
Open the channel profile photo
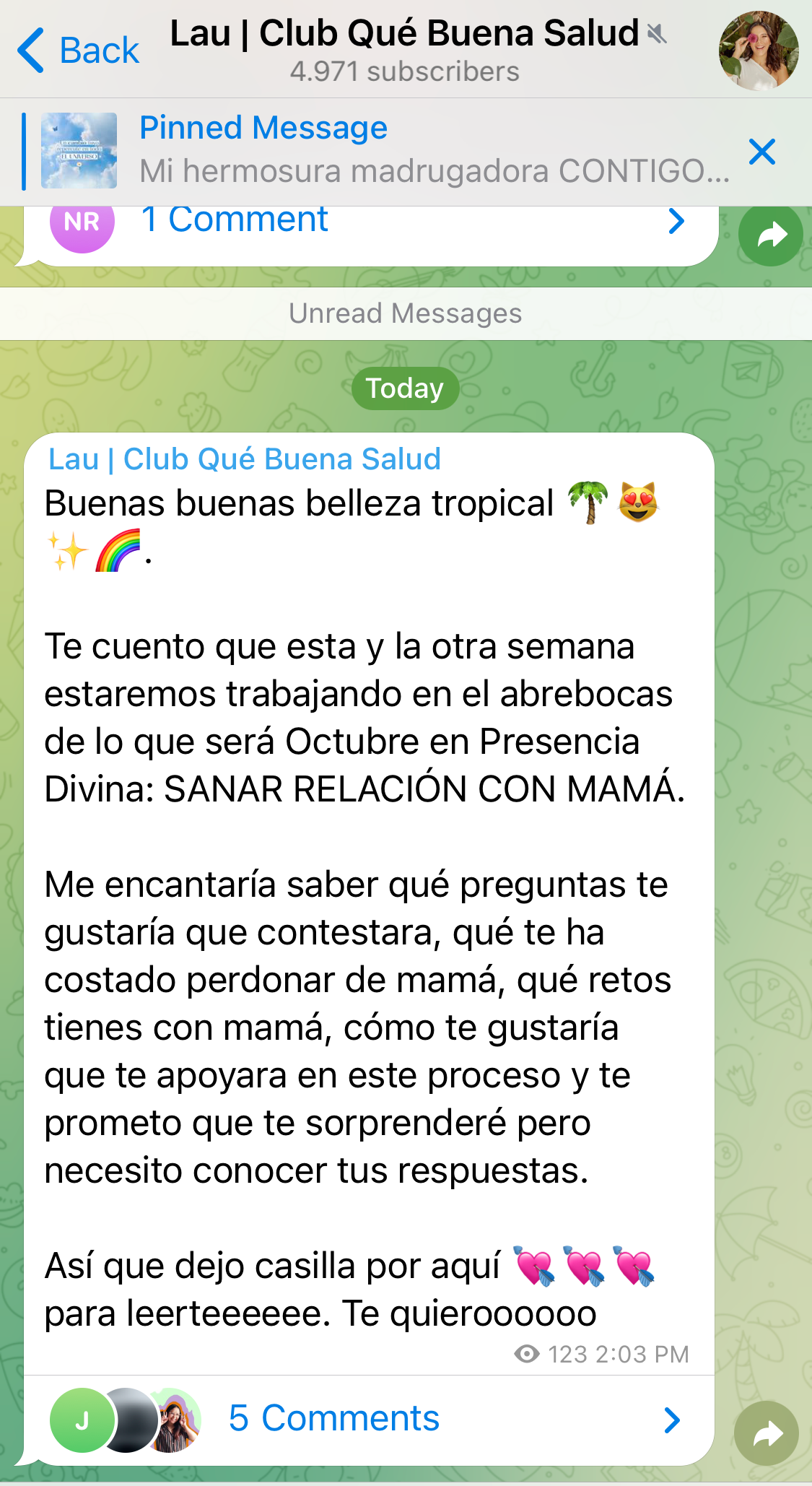[759, 51]
